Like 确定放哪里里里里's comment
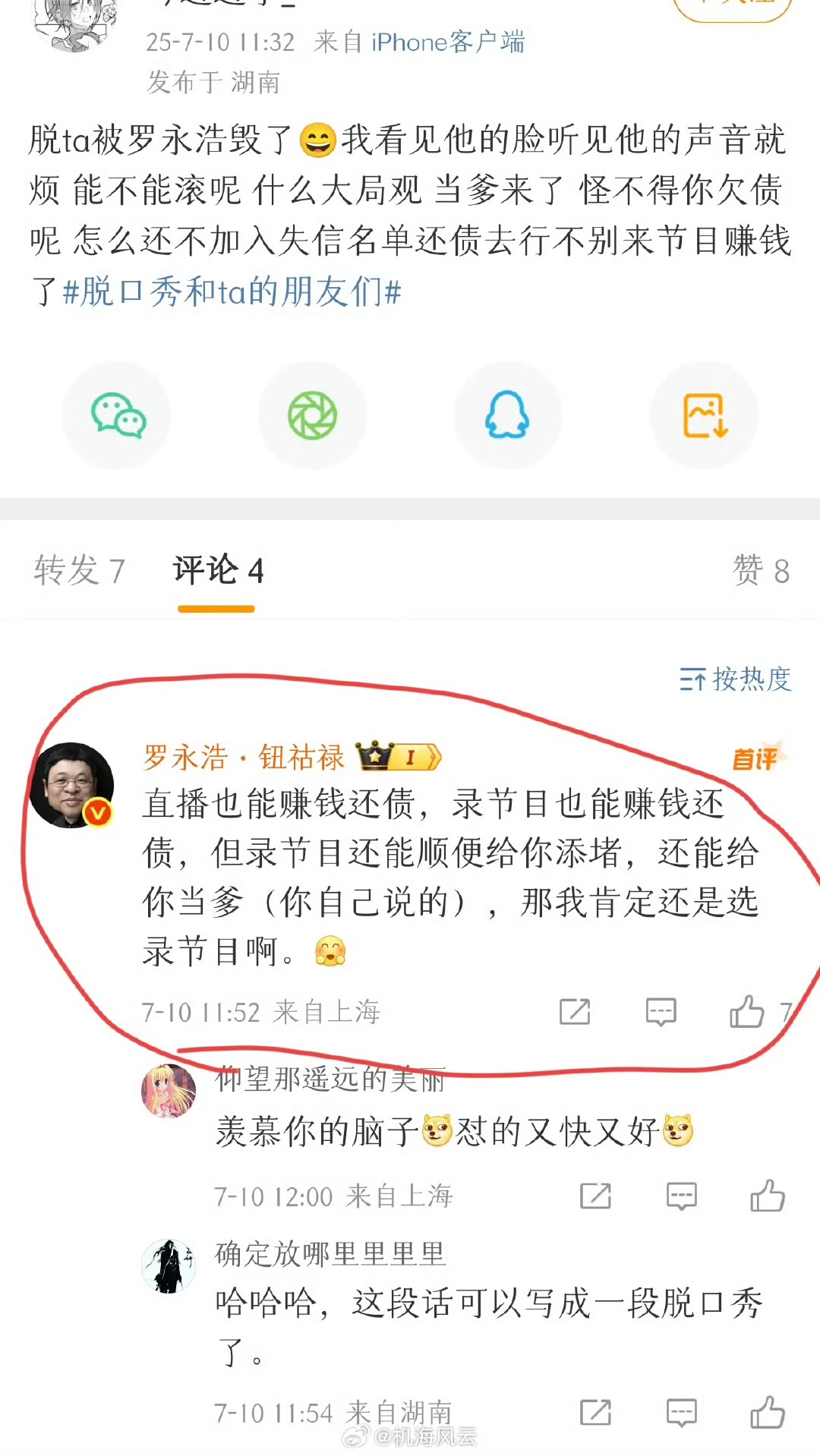820x1456 pixels. [x=767, y=1413]
